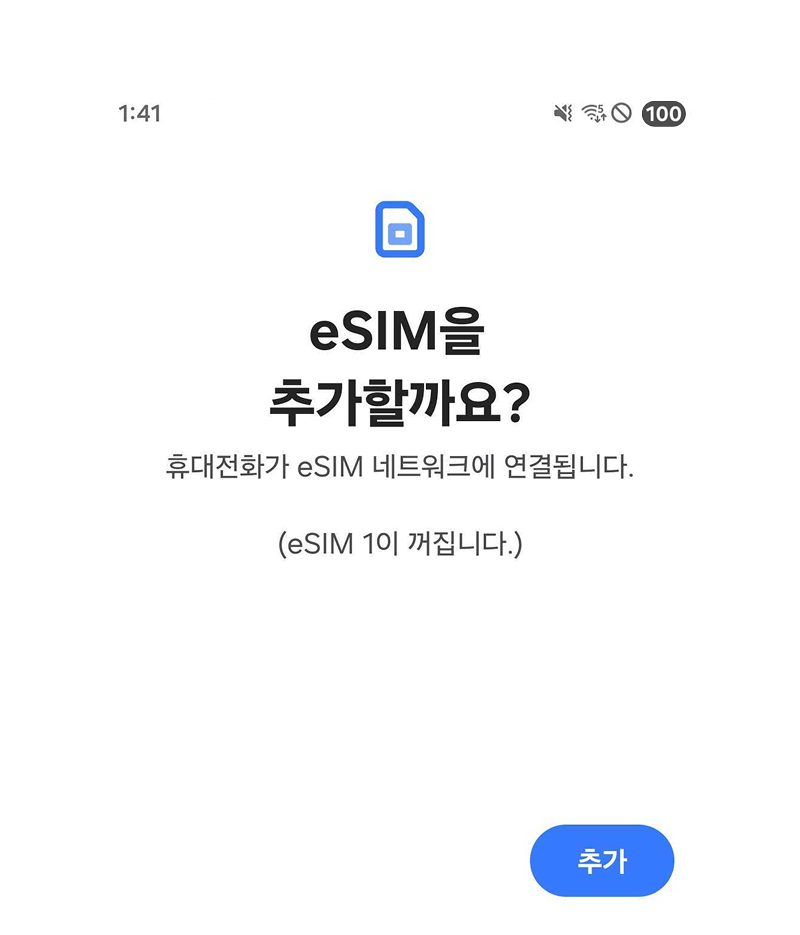This screenshot has width=800, height=935.
Task: Toggle the blocked network status icon
Action: point(621,113)
